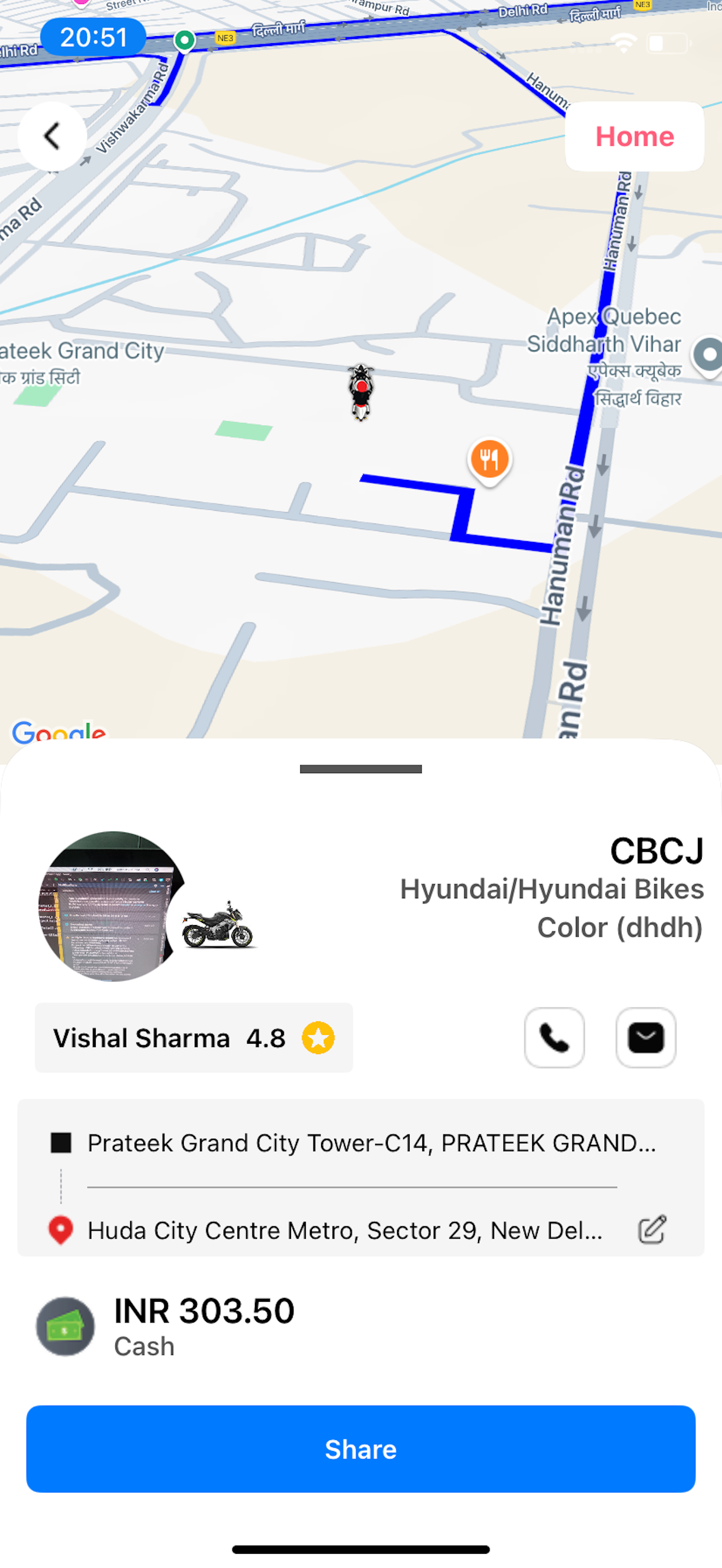This screenshot has height=1568, width=722.
Task: Go back using the arrow button
Action: (53, 136)
